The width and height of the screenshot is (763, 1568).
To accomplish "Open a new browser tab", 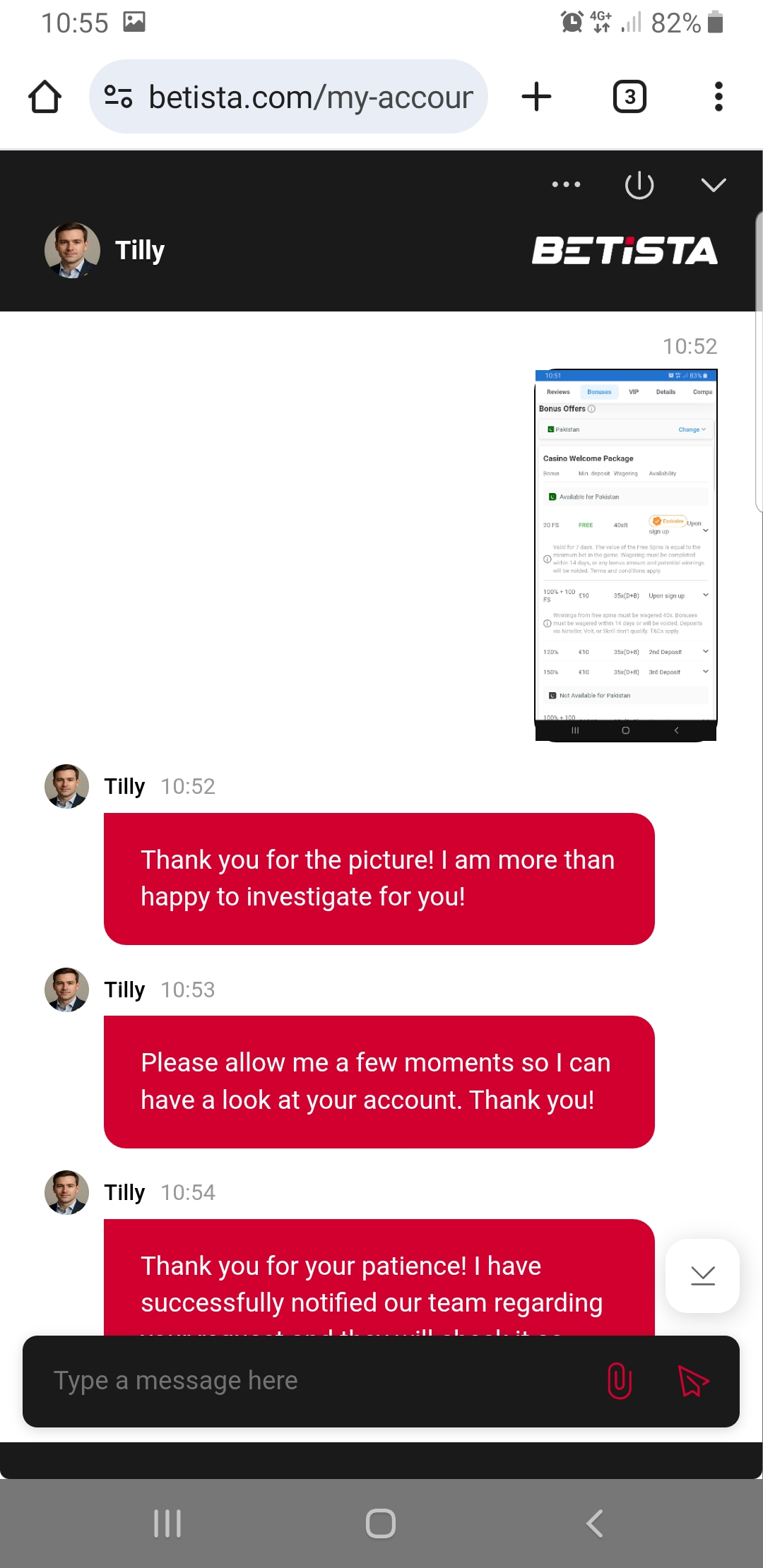I will point(536,97).
